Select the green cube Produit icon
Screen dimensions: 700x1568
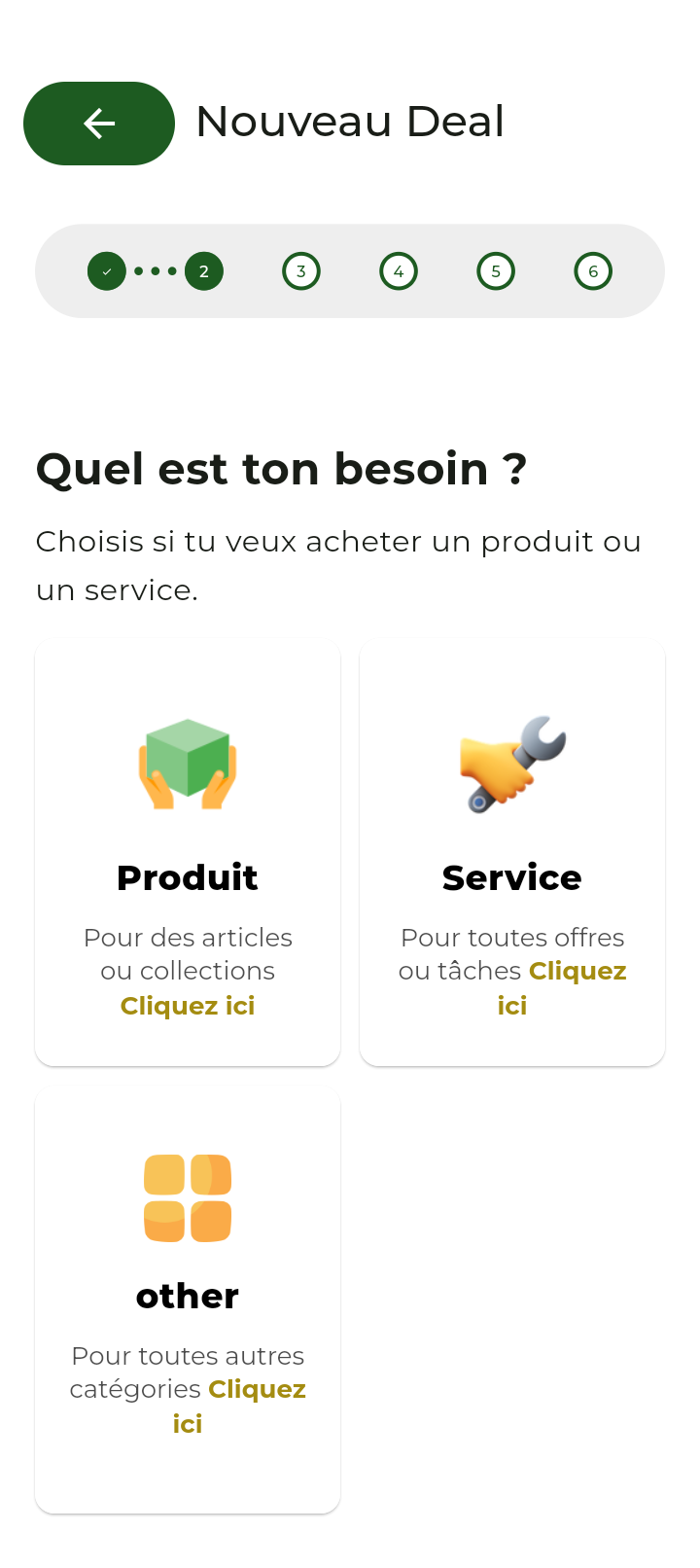(x=187, y=764)
